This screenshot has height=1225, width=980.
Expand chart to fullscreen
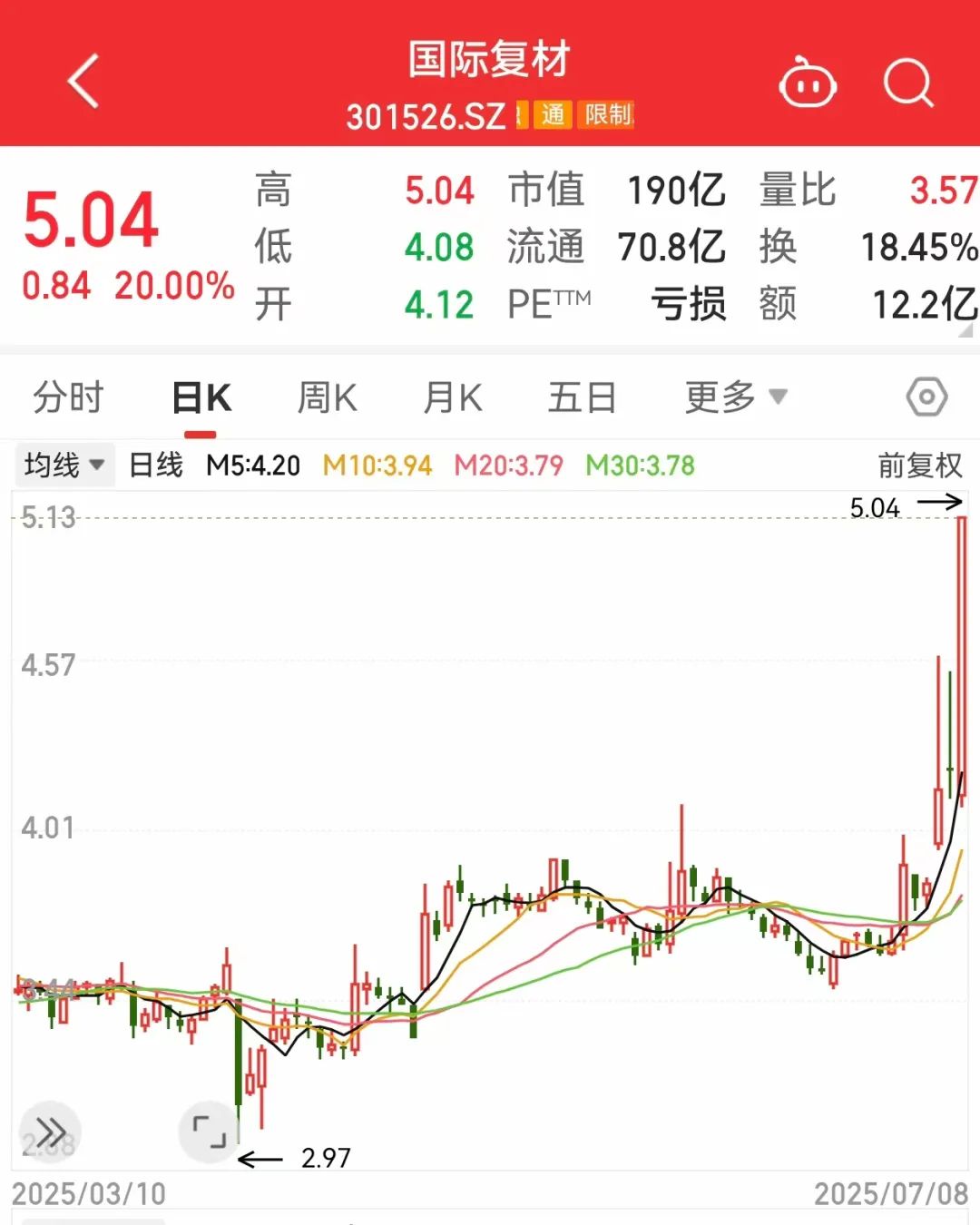point(210,1132)
